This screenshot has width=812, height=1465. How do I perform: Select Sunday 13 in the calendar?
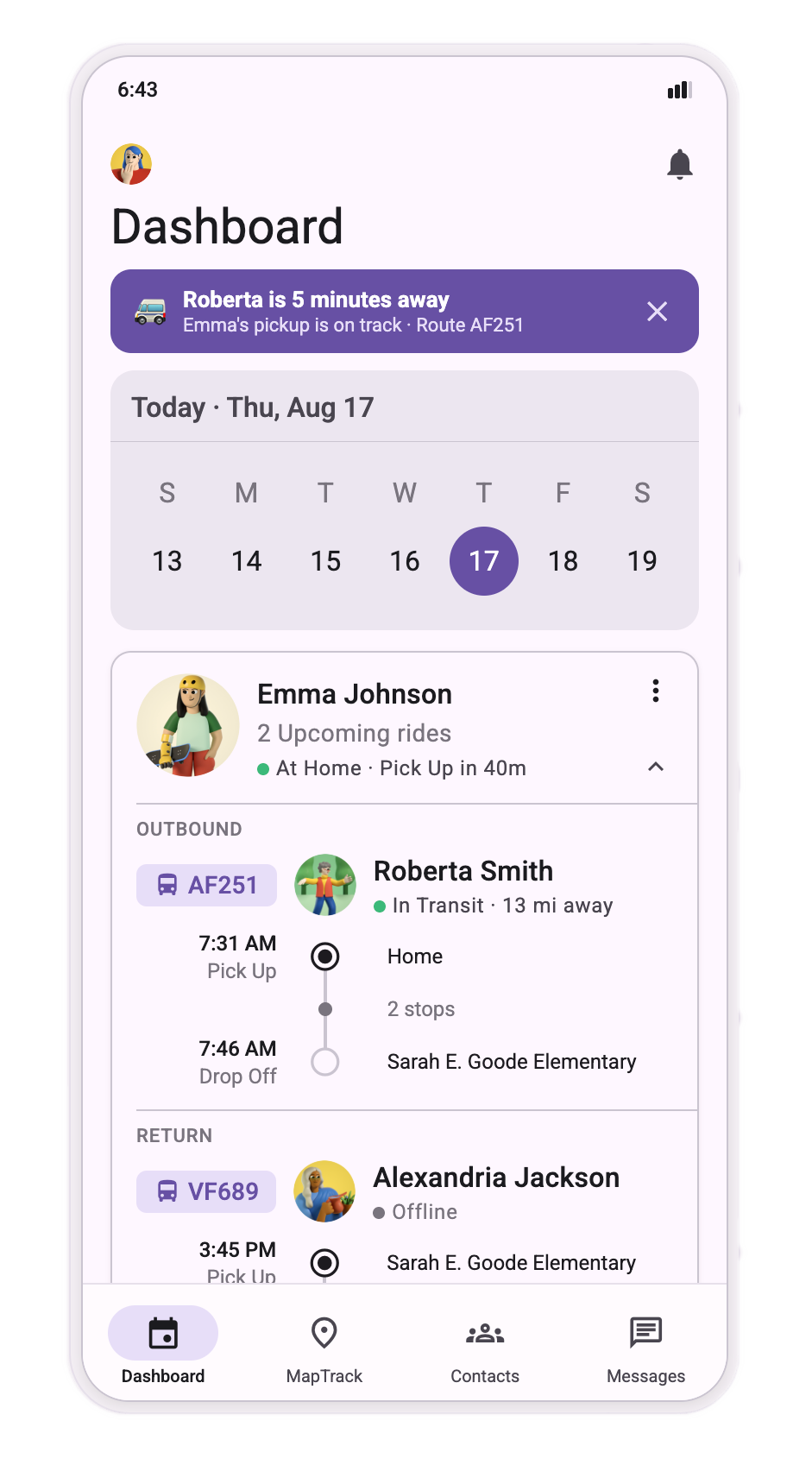click(x=167, y=561)
